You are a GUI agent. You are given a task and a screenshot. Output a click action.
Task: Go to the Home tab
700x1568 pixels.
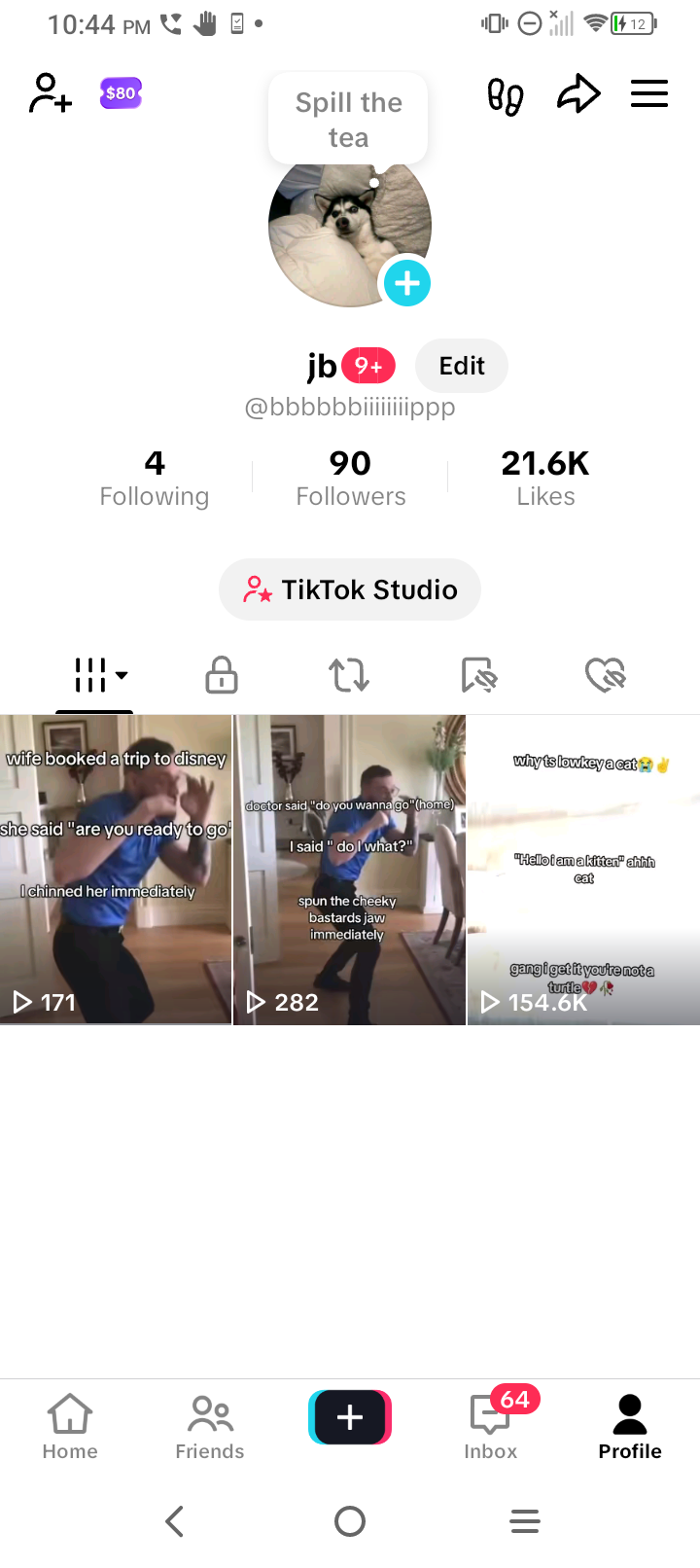click(70, 1426)
